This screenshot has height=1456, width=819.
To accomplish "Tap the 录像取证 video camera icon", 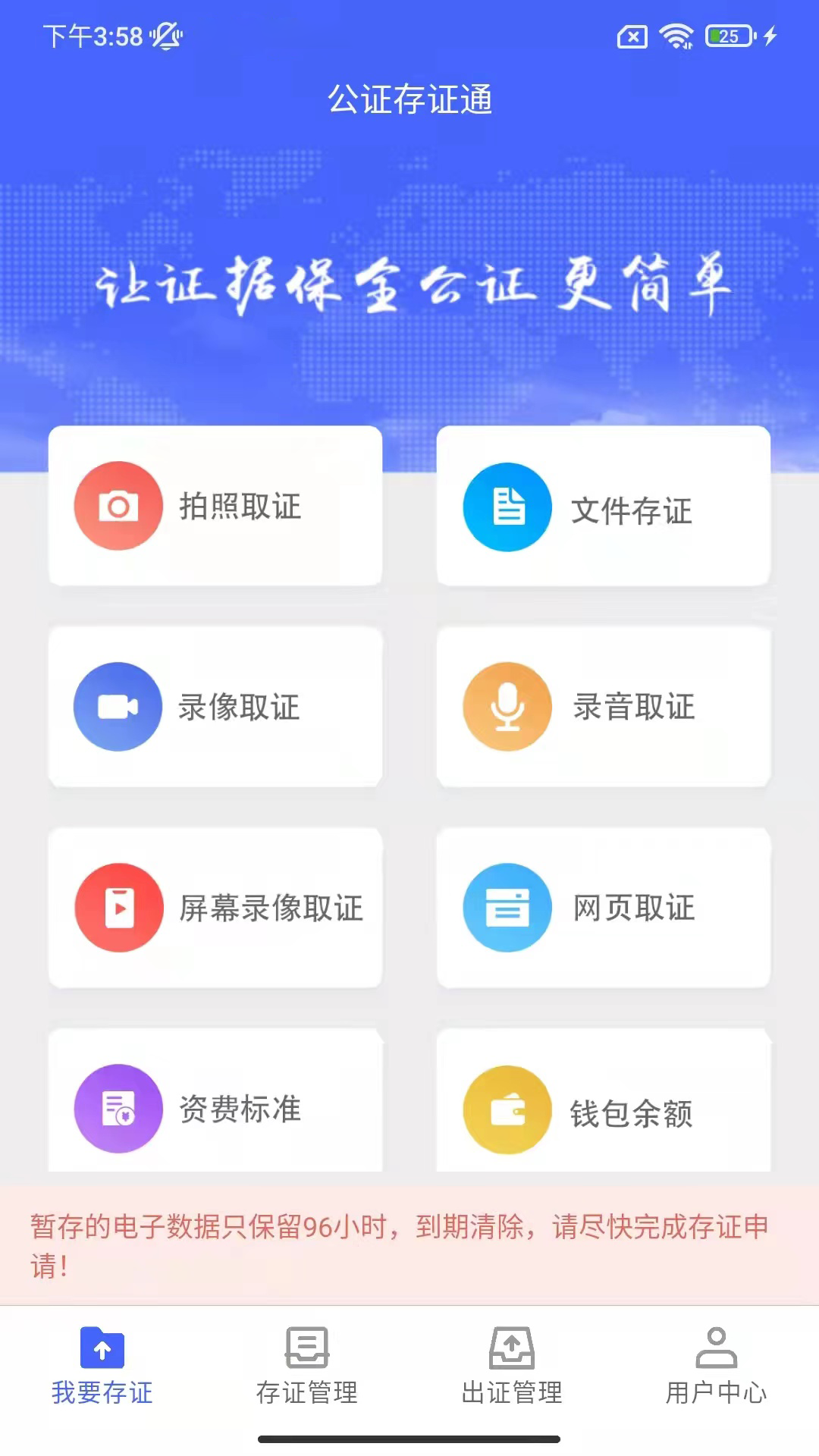I will pyautogui.click(x=118, y=707).
